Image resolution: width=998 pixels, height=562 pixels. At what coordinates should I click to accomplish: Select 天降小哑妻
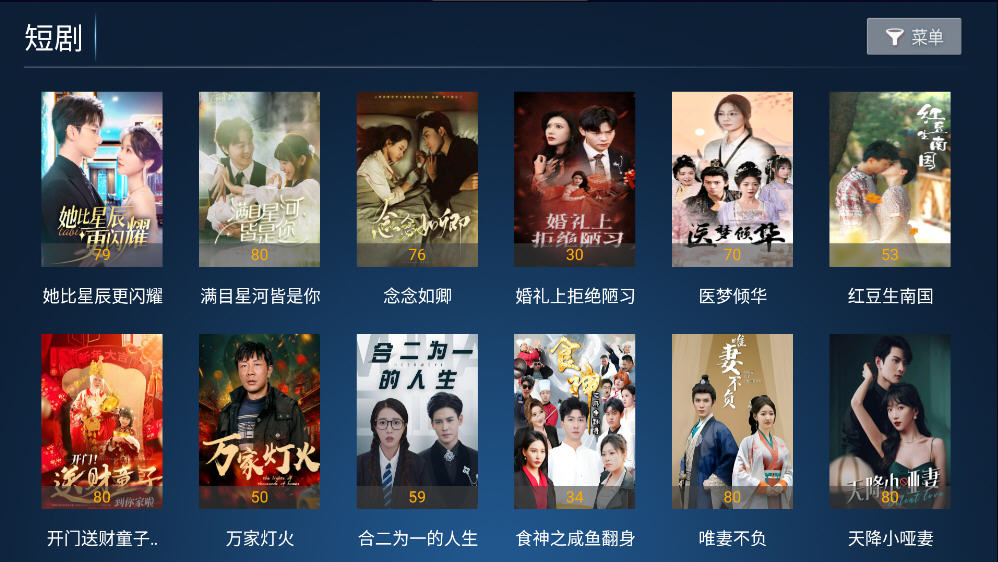(889, 421)
